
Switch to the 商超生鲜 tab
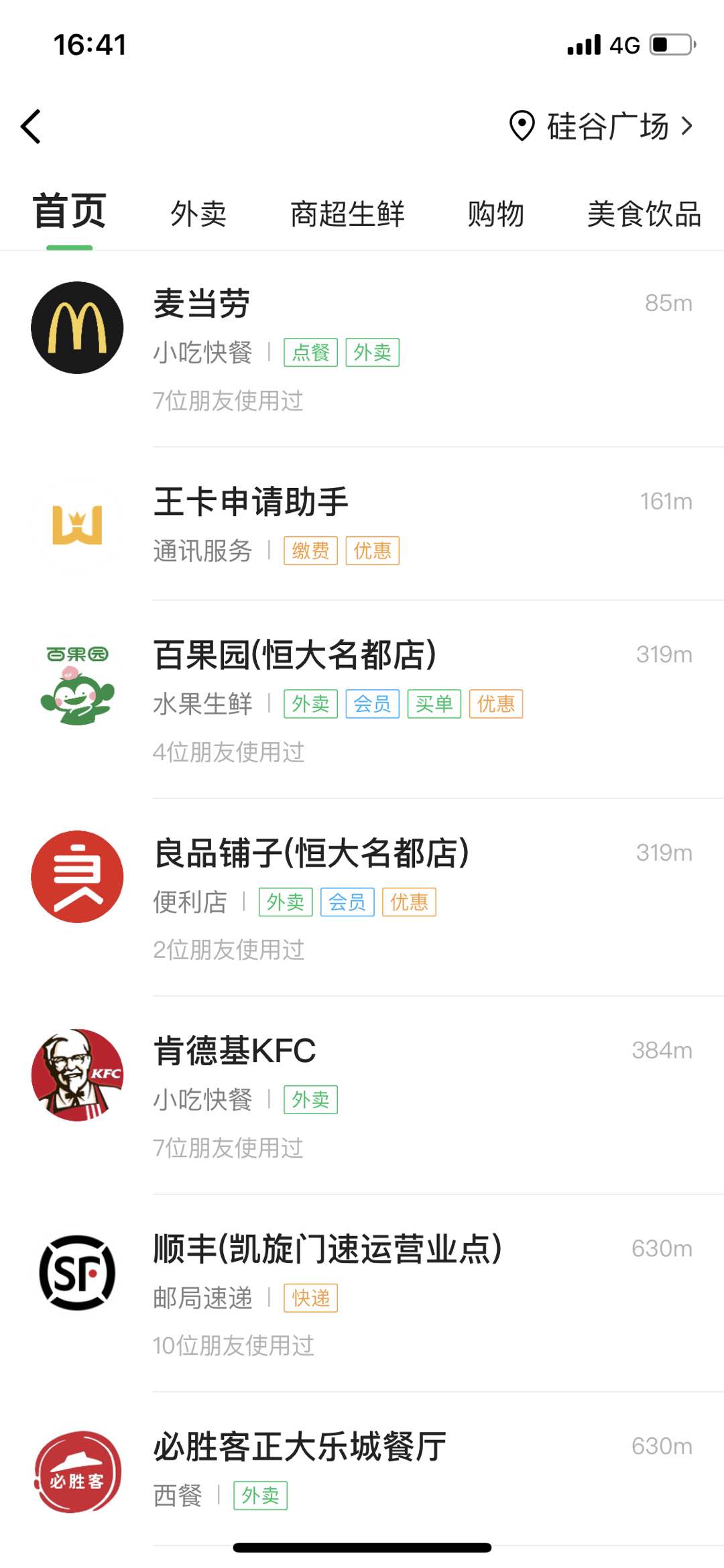347,214
